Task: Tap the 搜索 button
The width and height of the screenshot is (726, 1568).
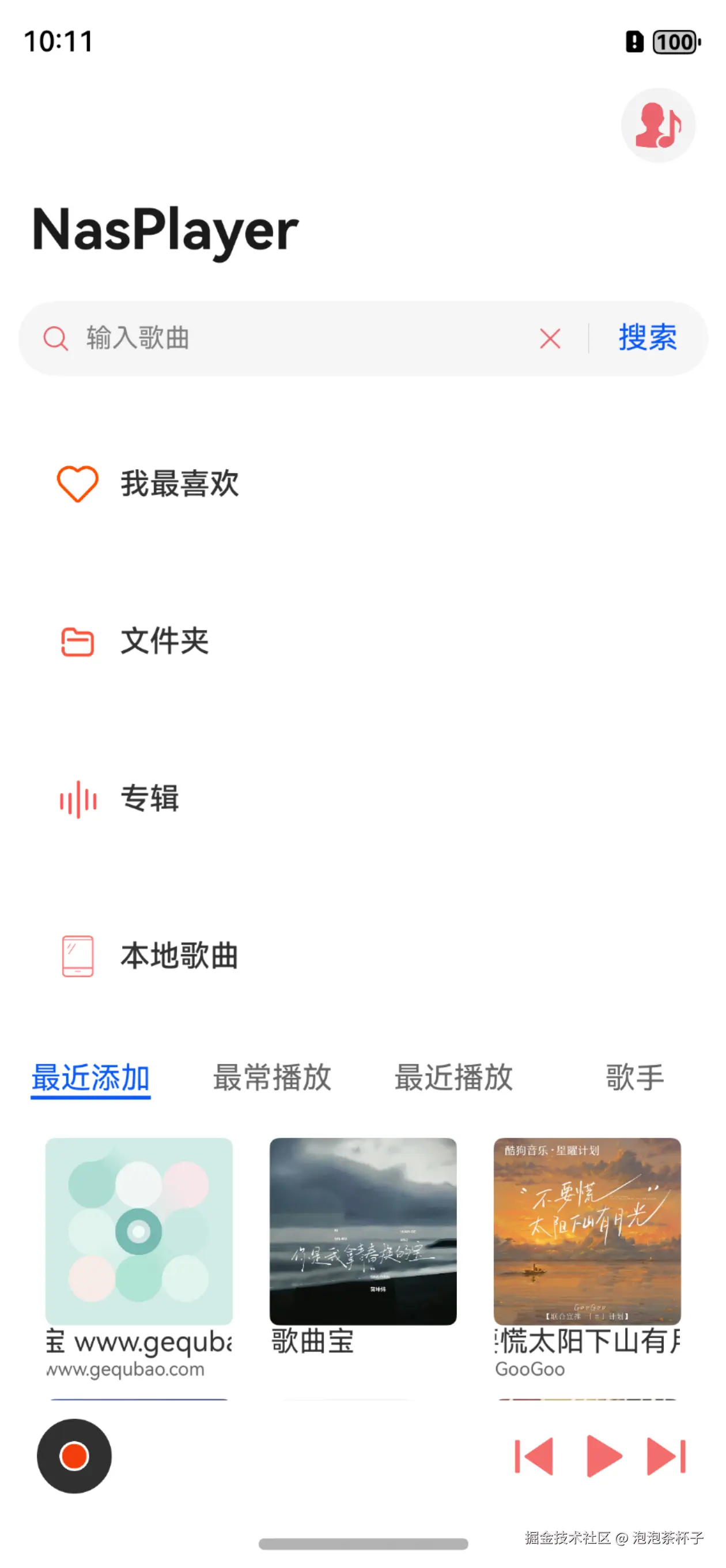Action: point(648,338)
